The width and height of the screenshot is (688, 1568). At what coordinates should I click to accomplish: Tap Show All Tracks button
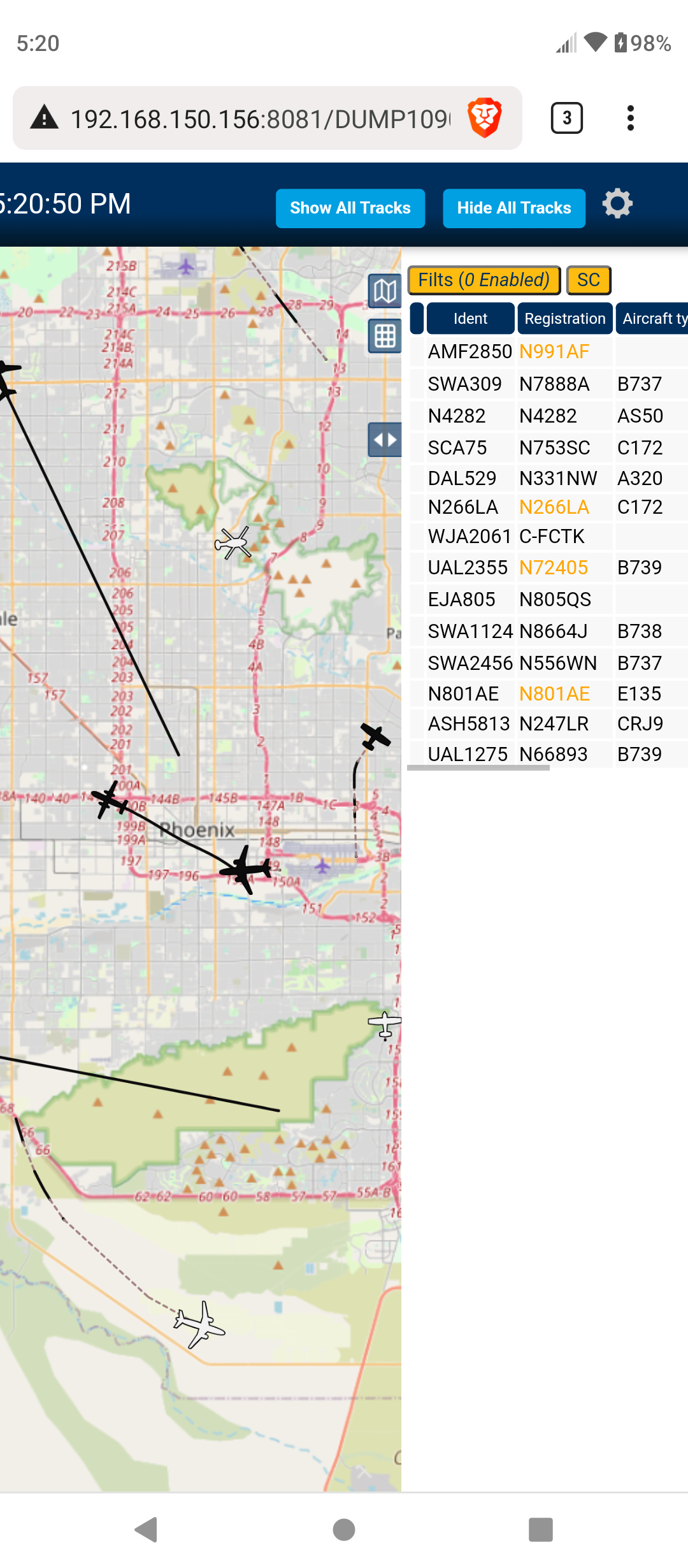[350, 208]
